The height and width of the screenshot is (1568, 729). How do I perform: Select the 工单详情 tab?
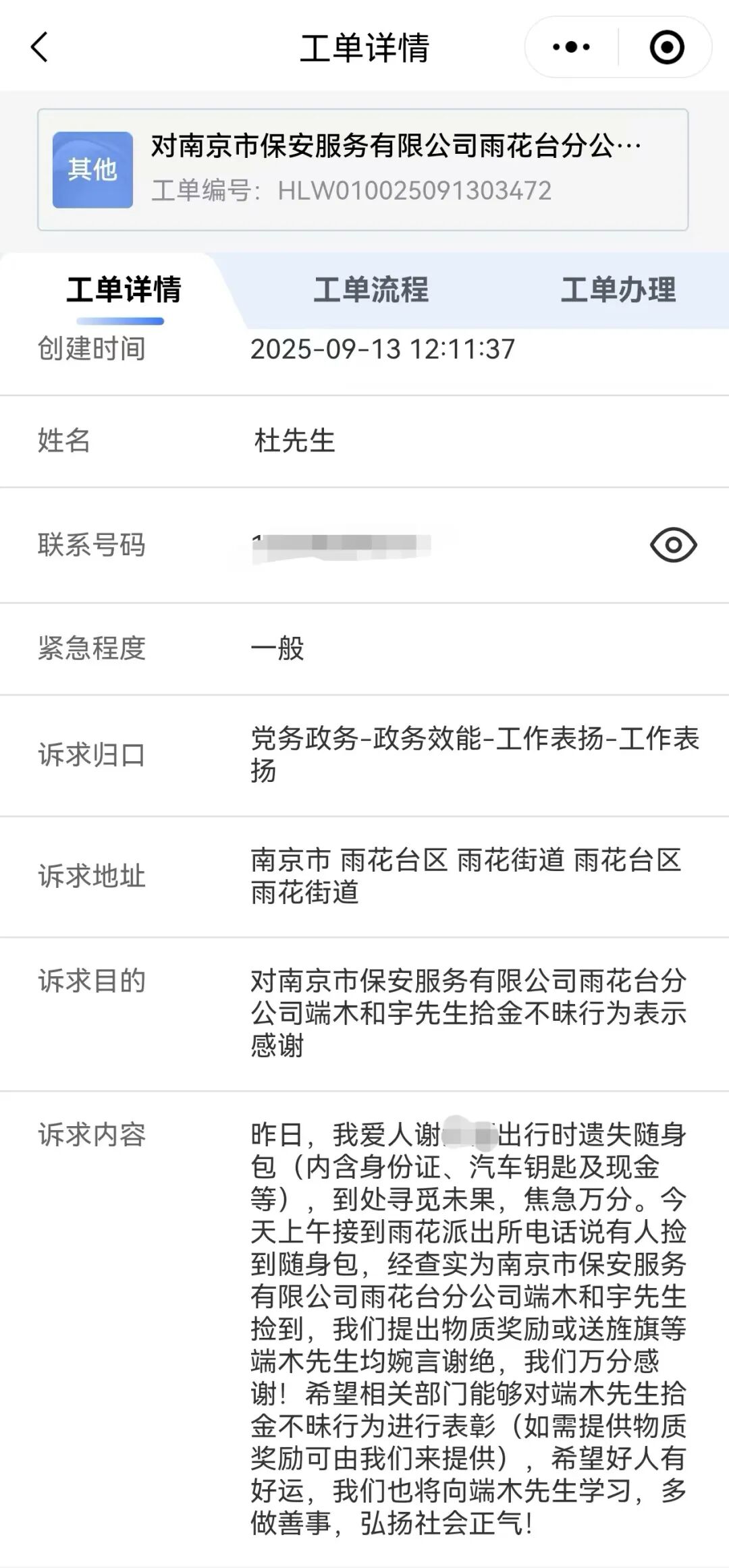click(124, 289)
